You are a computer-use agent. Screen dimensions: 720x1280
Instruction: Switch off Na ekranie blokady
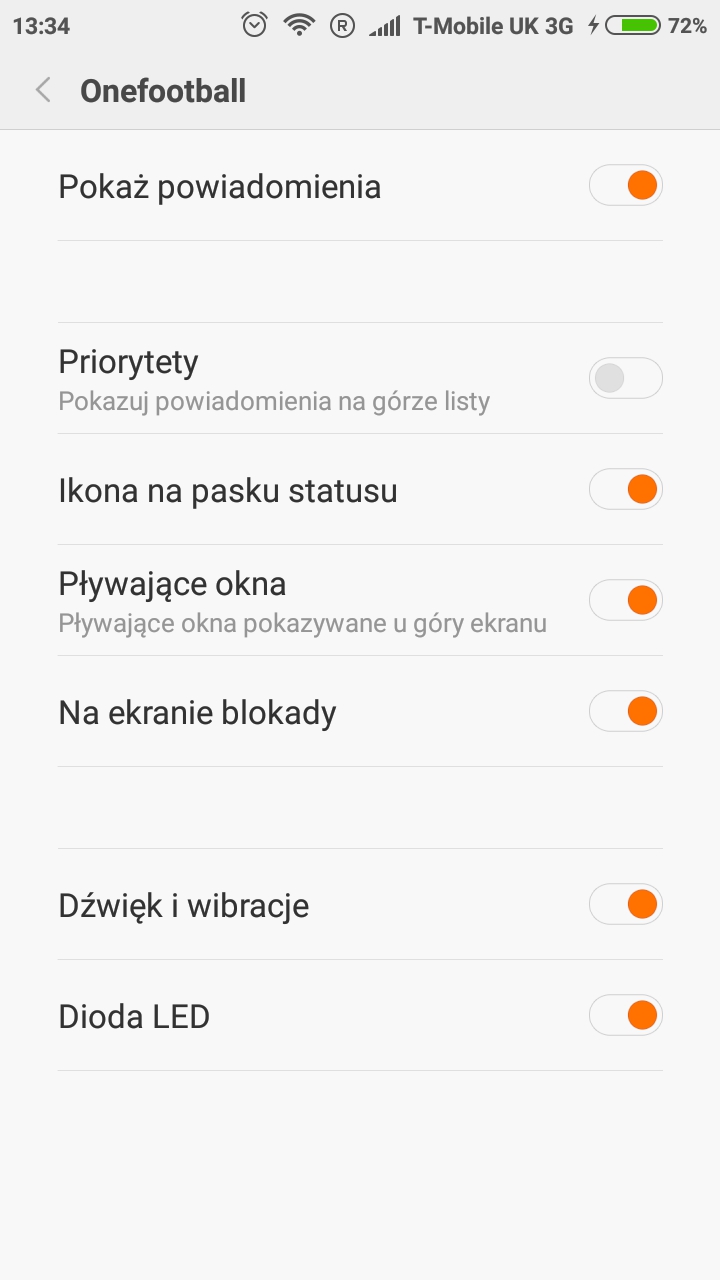click(x=626, y=711)
